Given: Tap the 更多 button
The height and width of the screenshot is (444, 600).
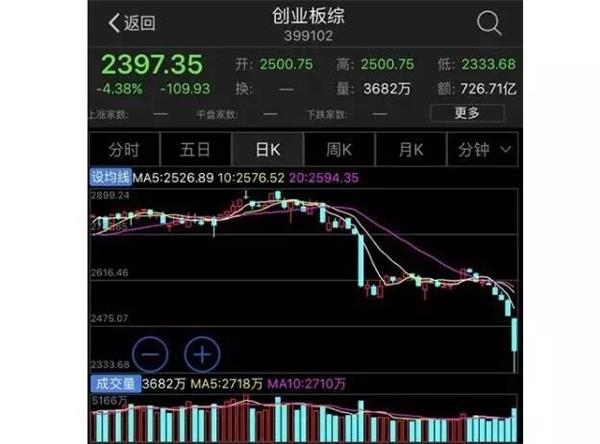Looking at the screenshot, I should click(x=467, y=113).
